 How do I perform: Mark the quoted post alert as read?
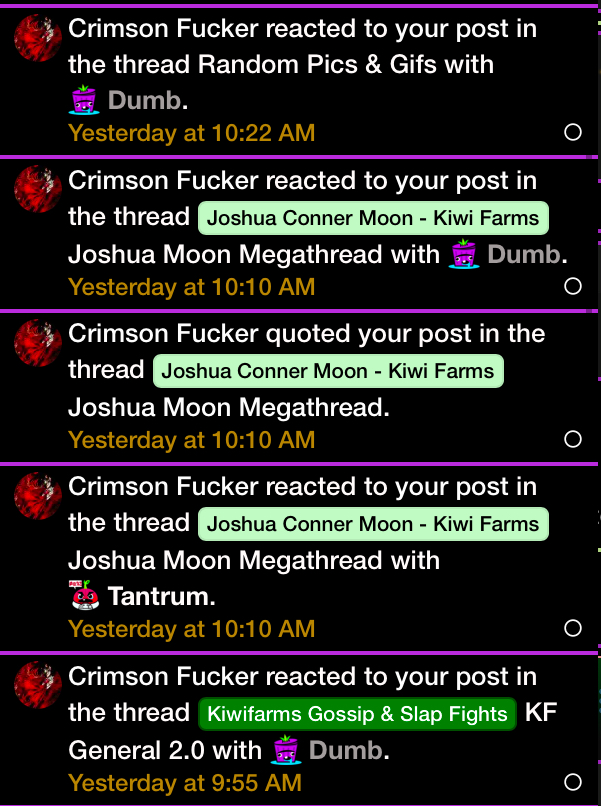pyautogui.click(x=573, y=439)
